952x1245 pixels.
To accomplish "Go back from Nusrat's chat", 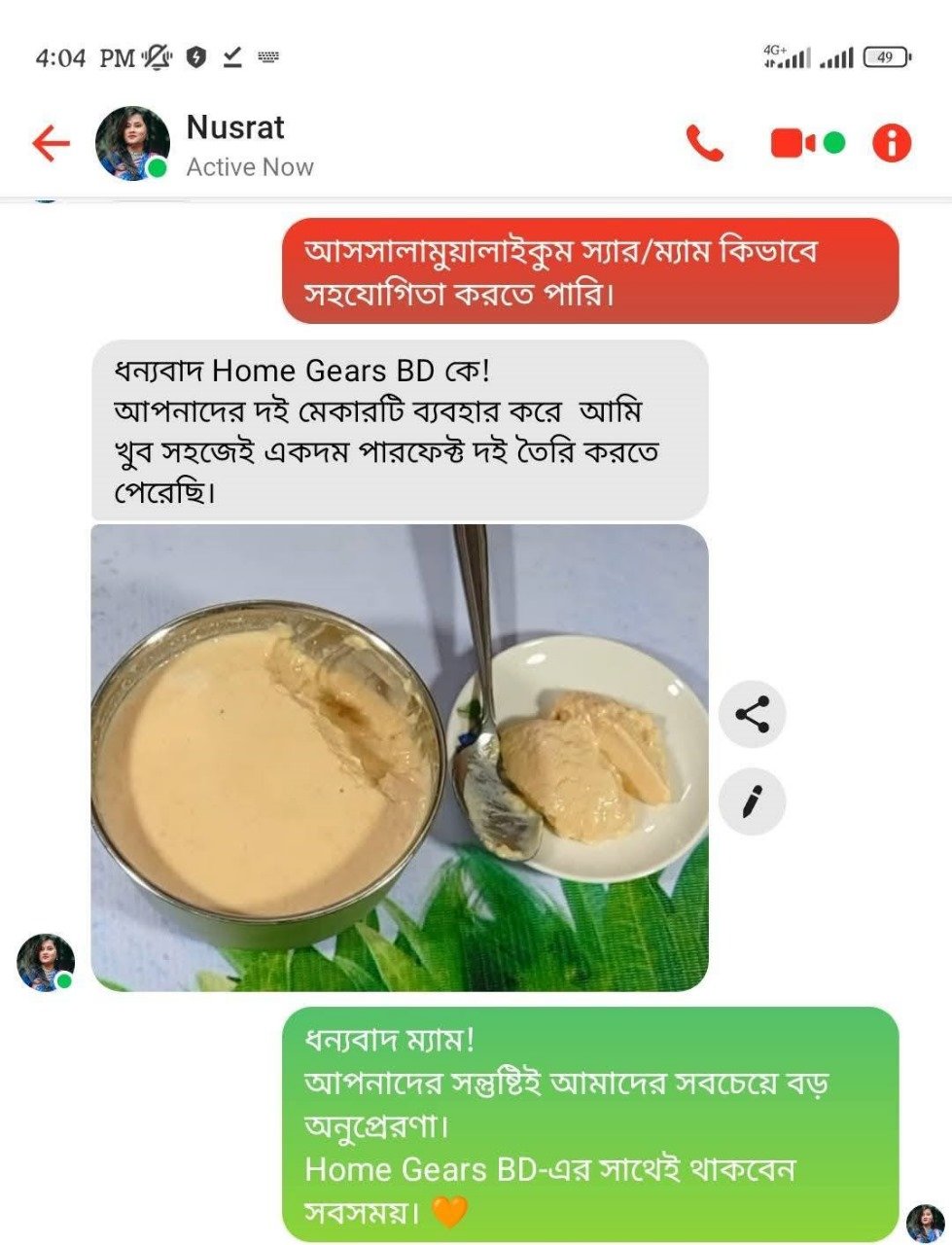I will (51, 144).
